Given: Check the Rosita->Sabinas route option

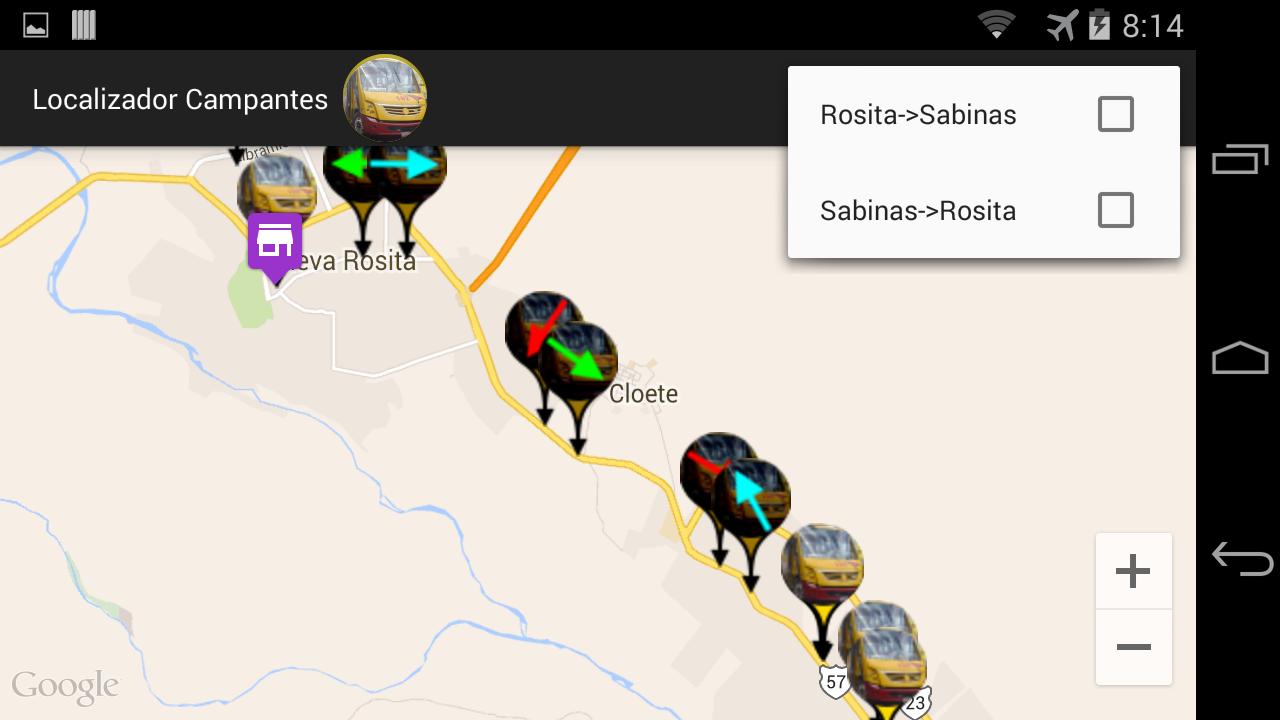Looking at the screenshot, I should tap(1115, 114).
